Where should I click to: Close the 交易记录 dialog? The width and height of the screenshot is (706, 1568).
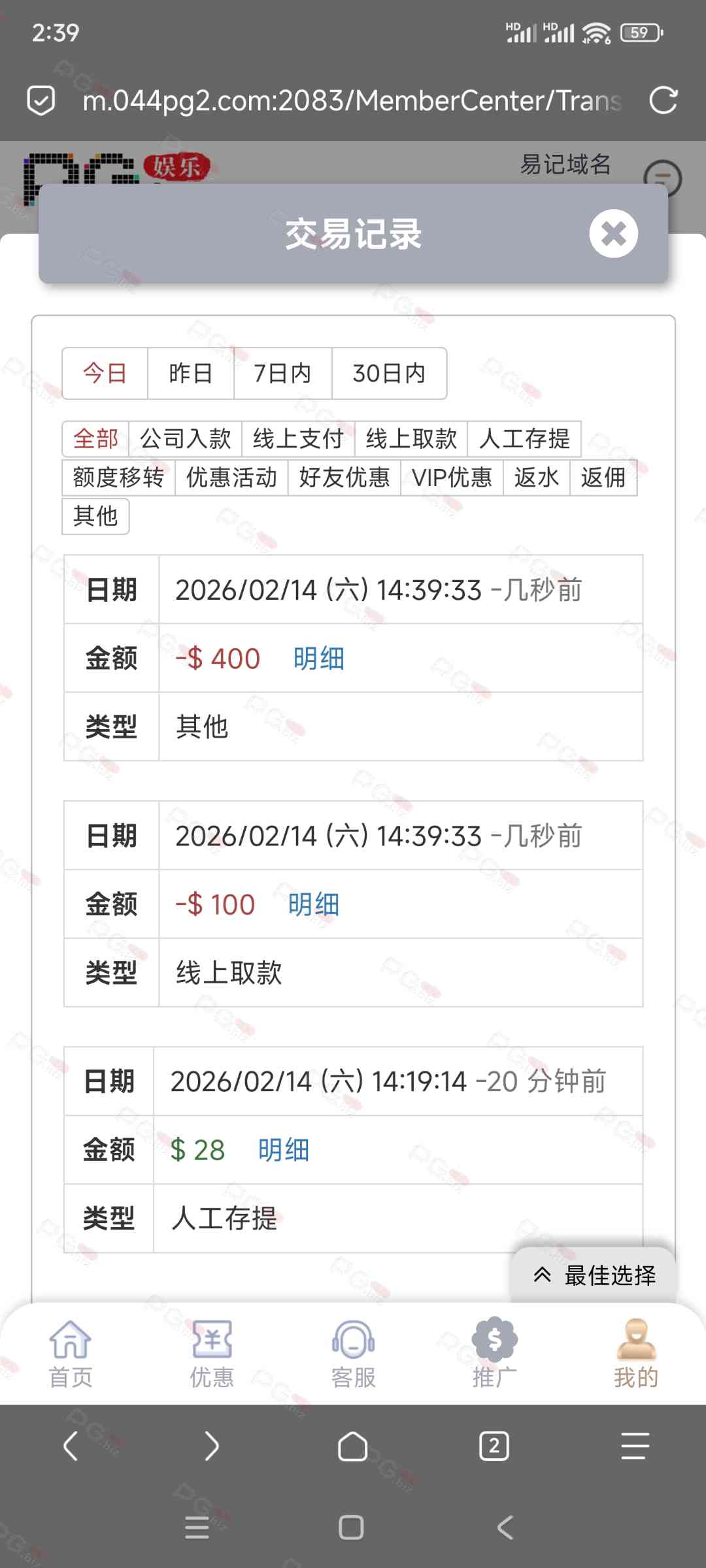pyautogui.click(x=613, y=233)
